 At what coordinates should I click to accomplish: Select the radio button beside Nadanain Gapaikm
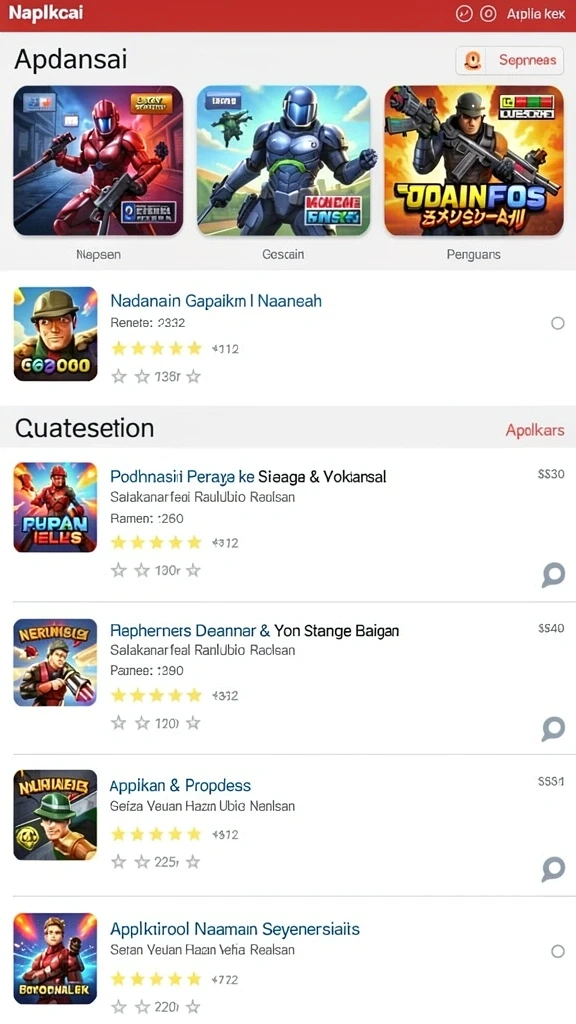pos(558,323)
